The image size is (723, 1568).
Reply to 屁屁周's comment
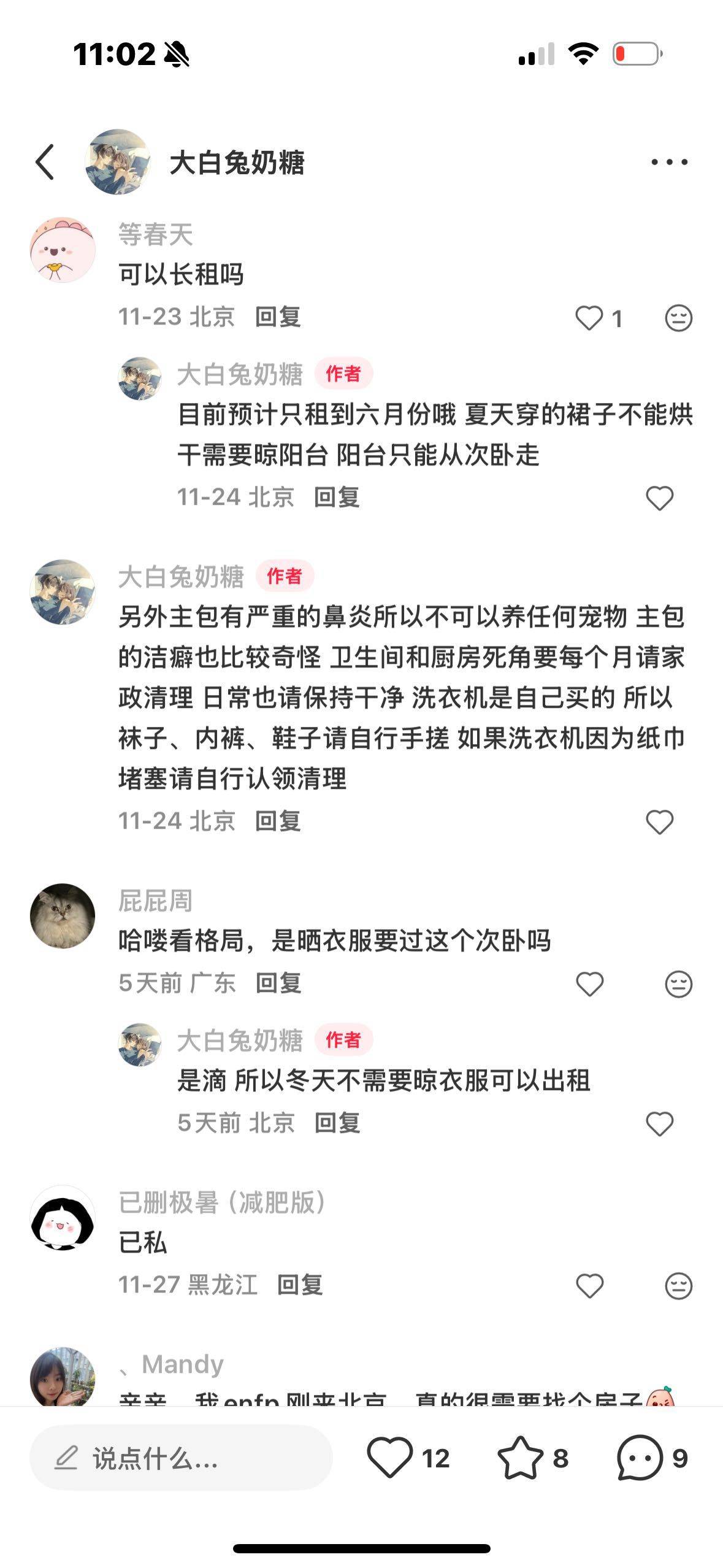(277, 983)
